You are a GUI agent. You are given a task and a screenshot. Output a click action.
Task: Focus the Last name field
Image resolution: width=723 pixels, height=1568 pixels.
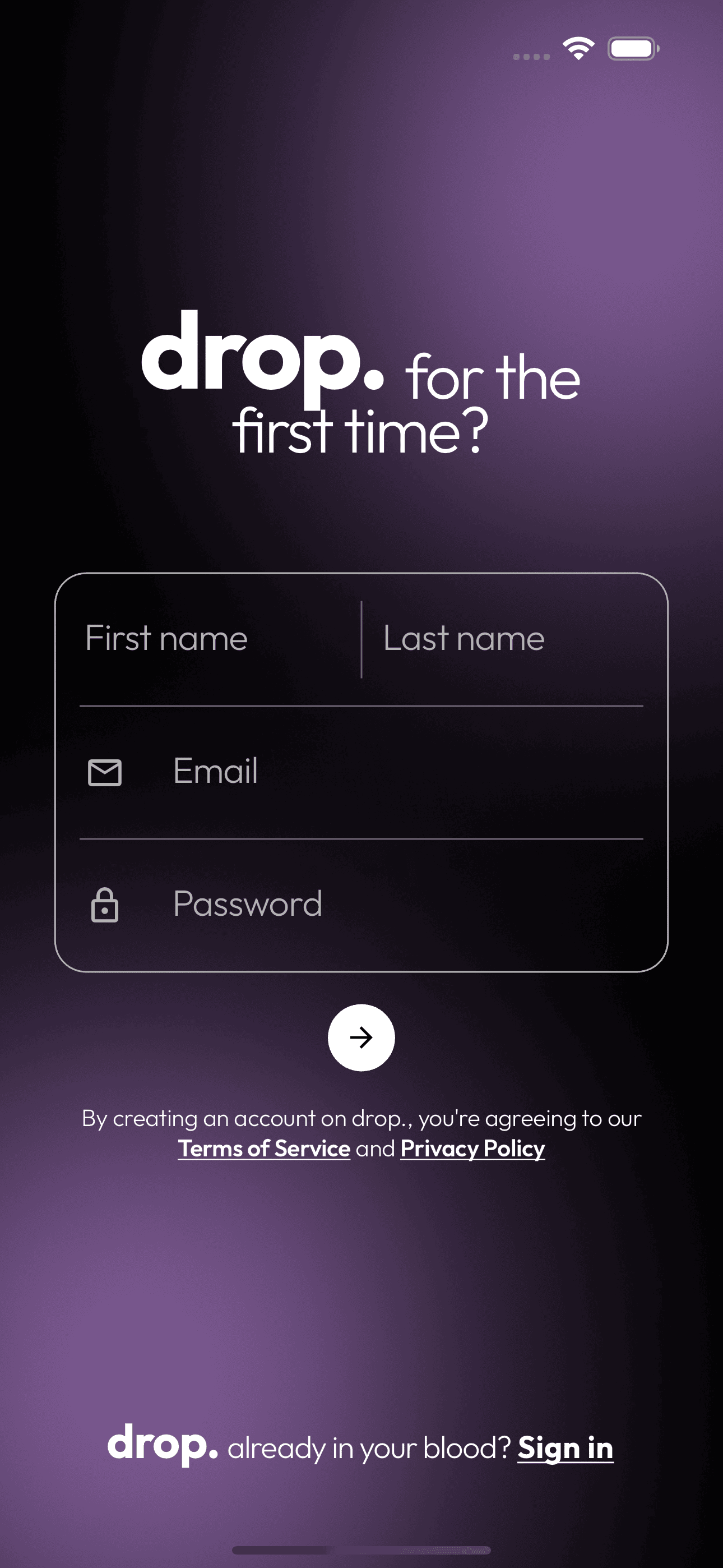pos(505,639)
